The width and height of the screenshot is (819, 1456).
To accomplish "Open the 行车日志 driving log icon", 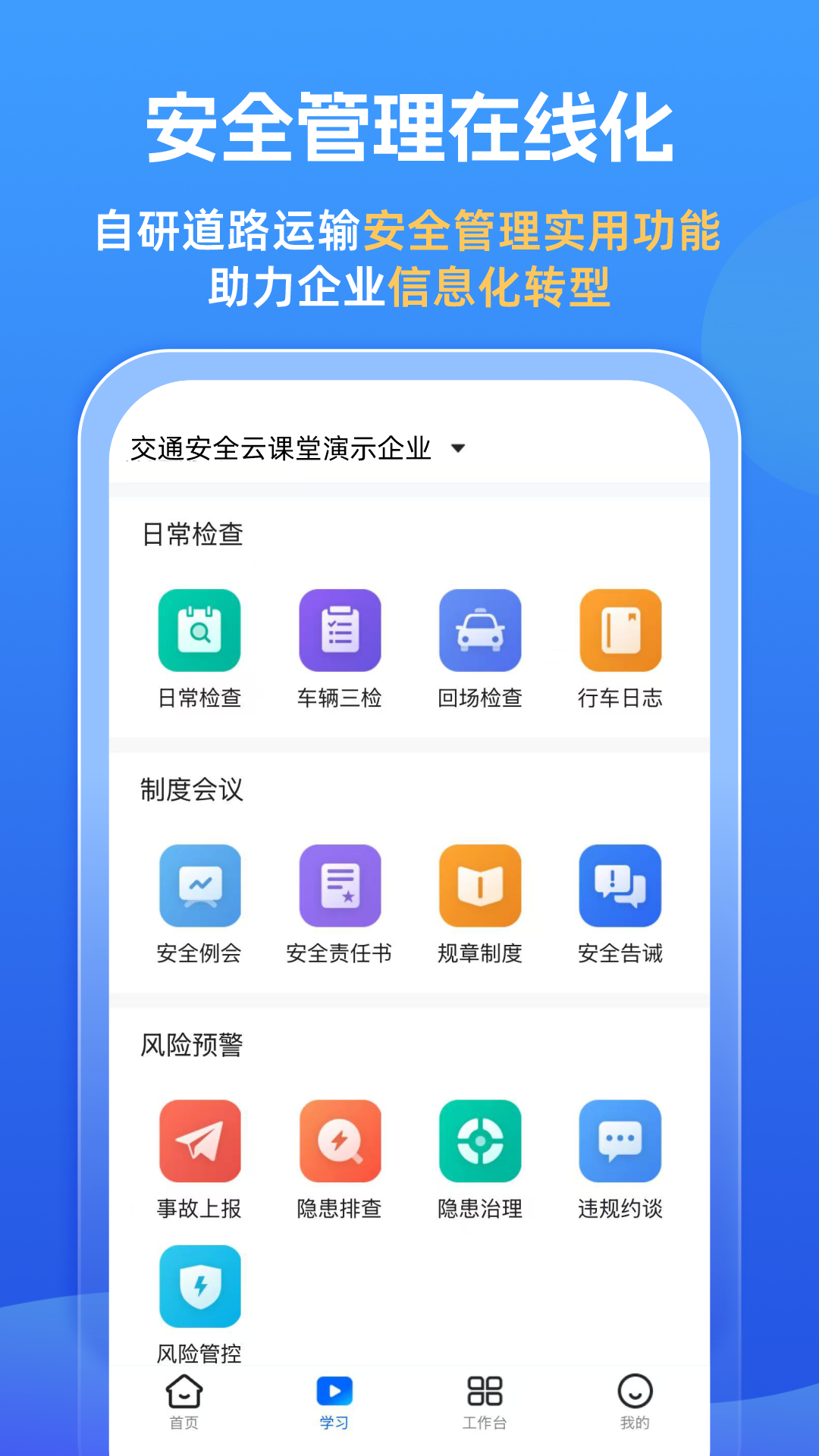I will click(x=620, y=631).
